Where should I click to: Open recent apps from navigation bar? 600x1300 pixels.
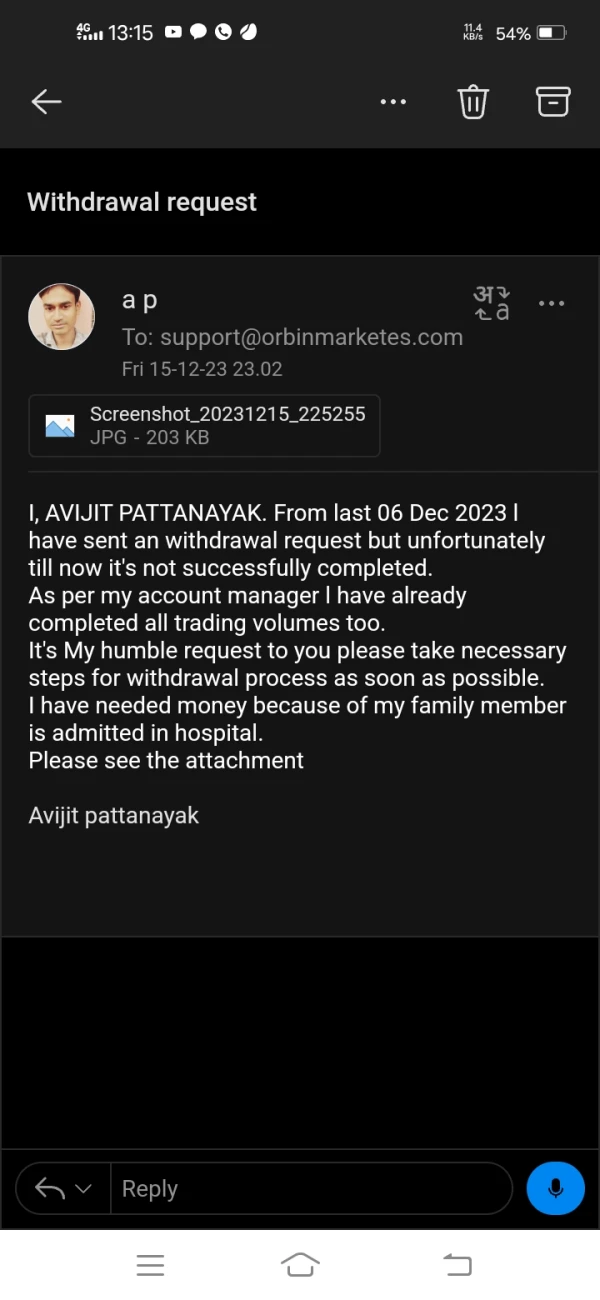[150, 1265]
